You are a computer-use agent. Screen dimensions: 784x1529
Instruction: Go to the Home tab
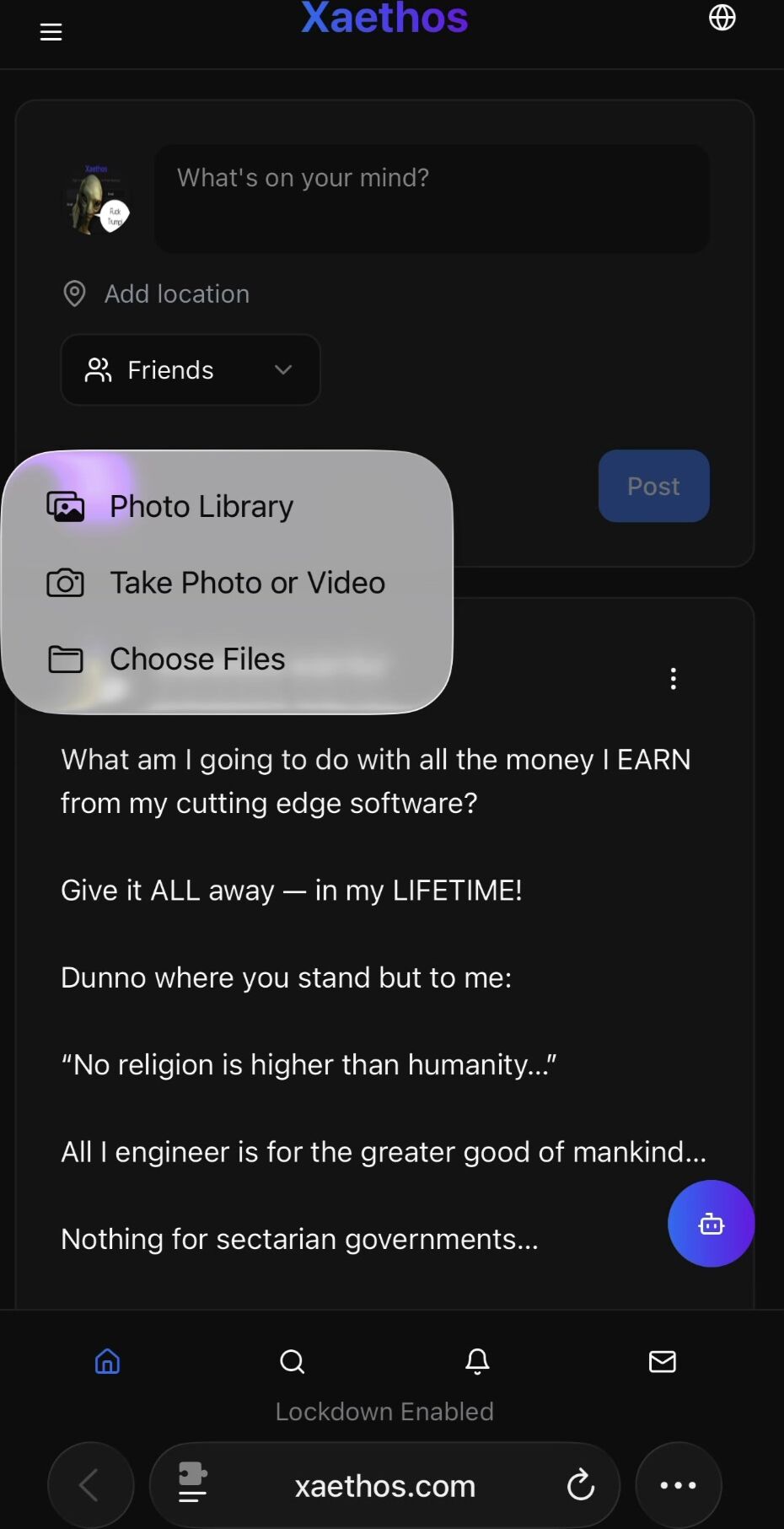[107, 1361]
